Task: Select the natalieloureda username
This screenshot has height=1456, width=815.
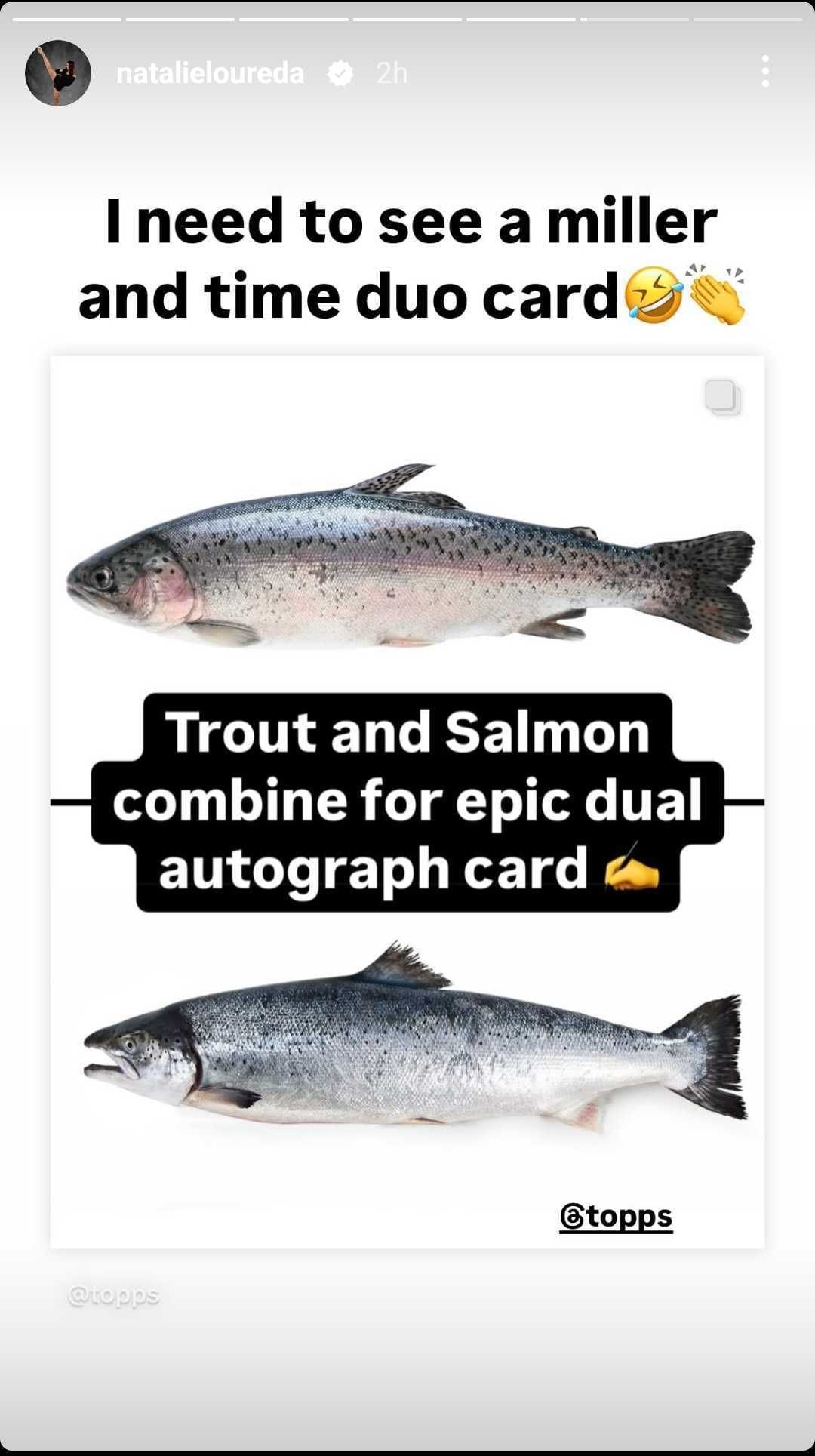Action: pyautogui.click(x=209, y=72)
